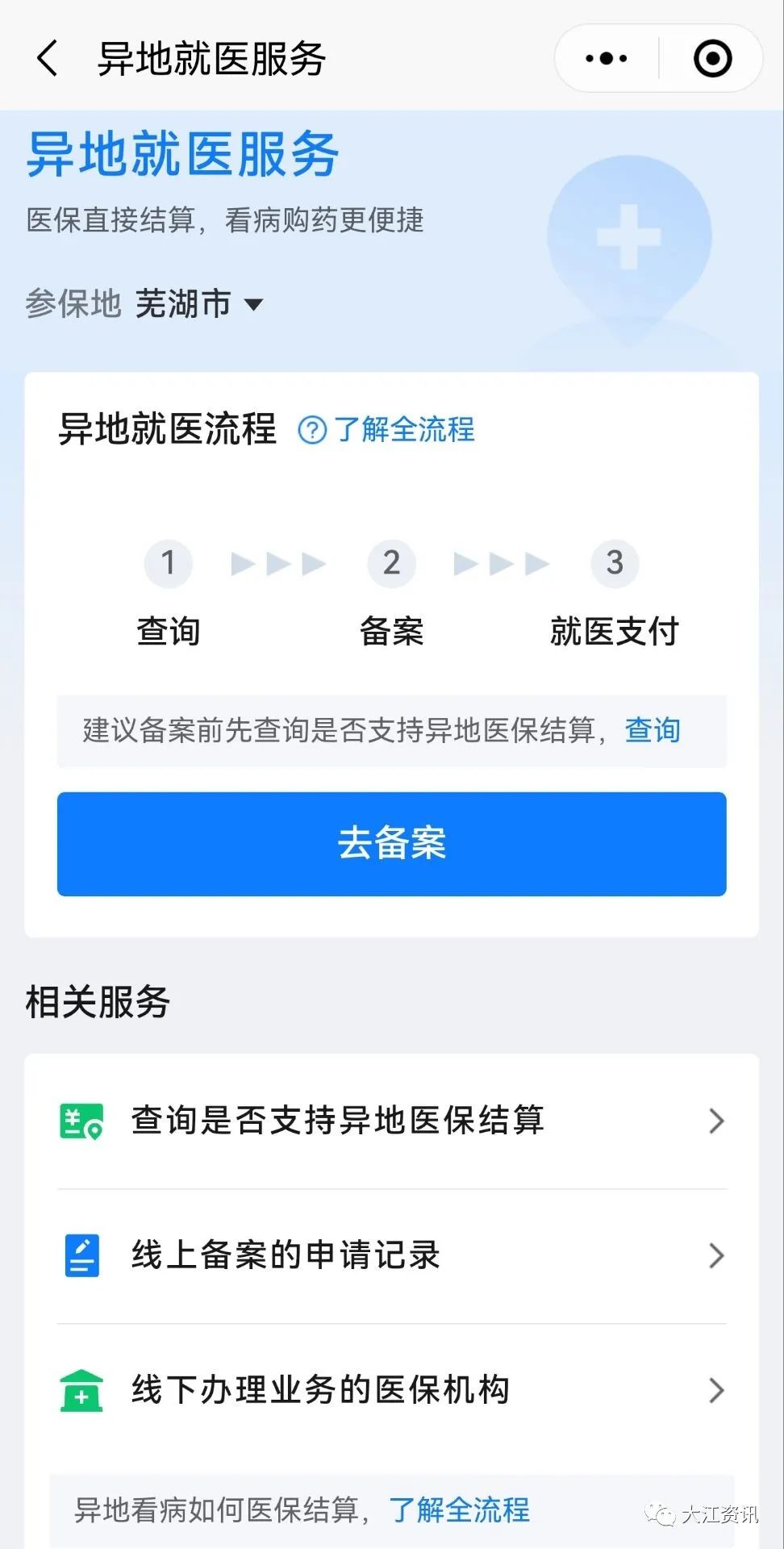The image size is (784, 1549).
Task: Tap the blue 去备案 button
Action: (392, 844)
